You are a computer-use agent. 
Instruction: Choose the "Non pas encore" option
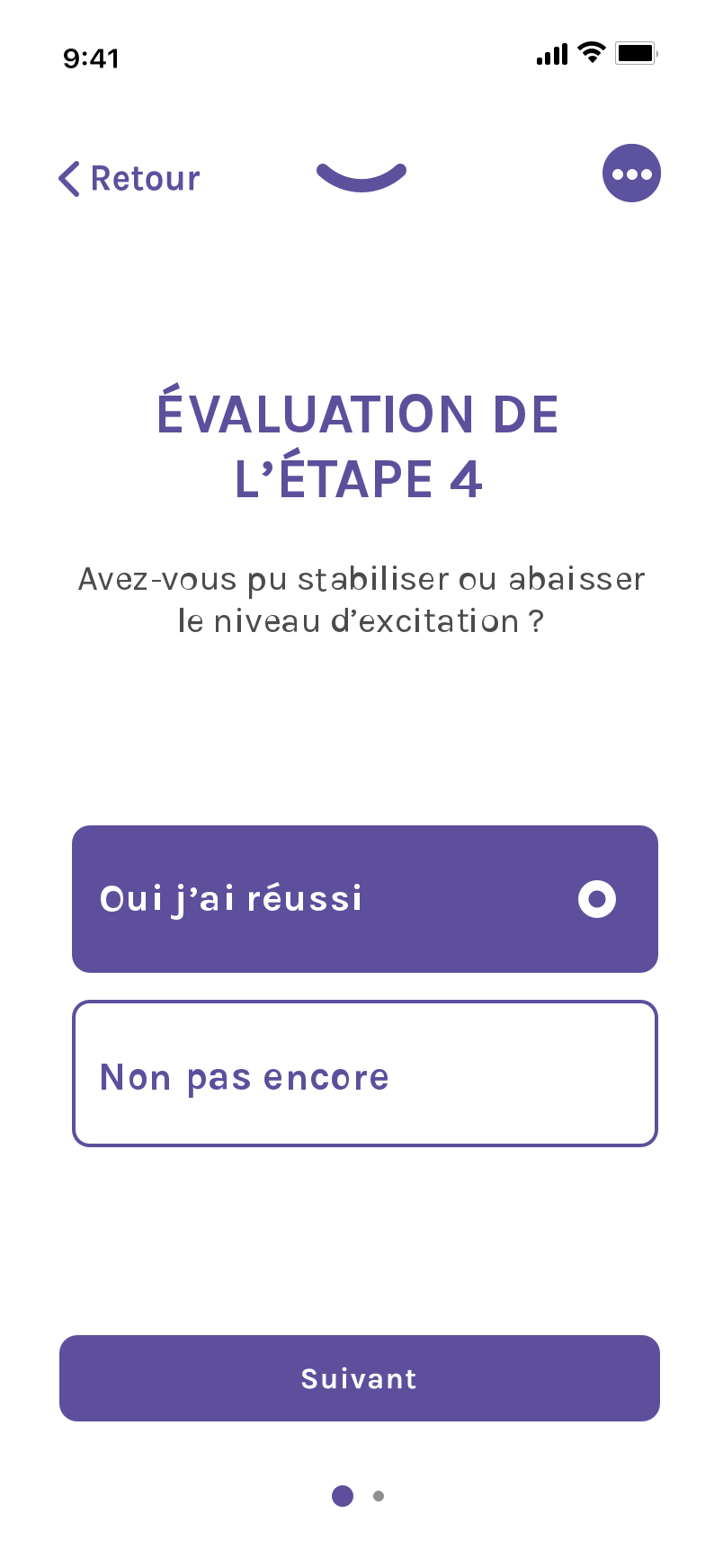(364, 1074)
